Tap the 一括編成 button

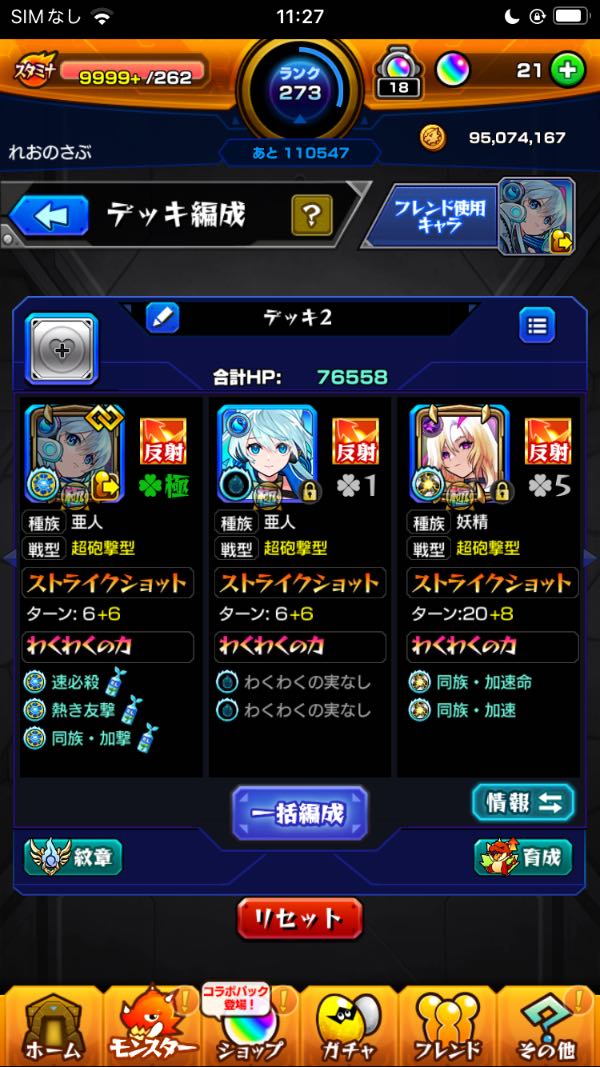tap(299, 813)
